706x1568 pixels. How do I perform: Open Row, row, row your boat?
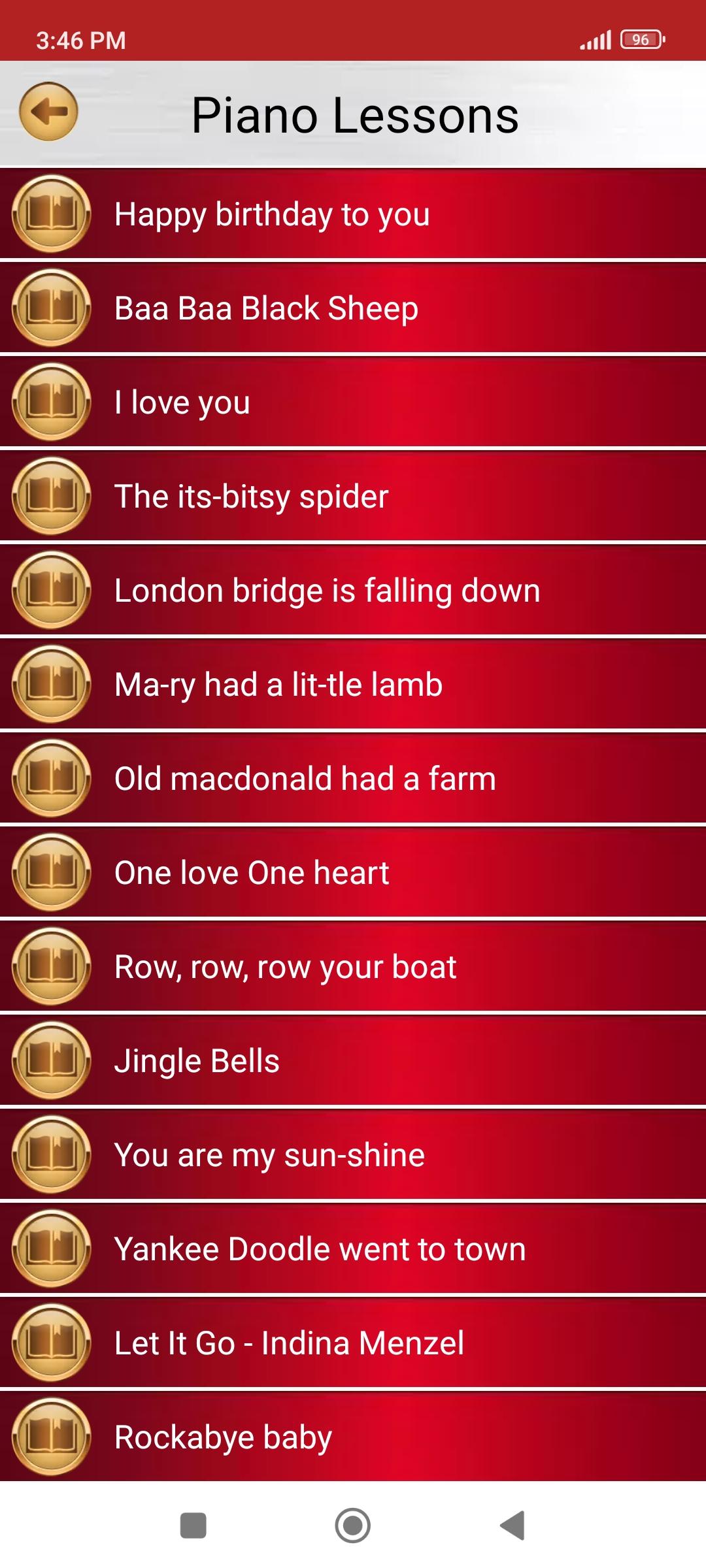pos(353,967)
